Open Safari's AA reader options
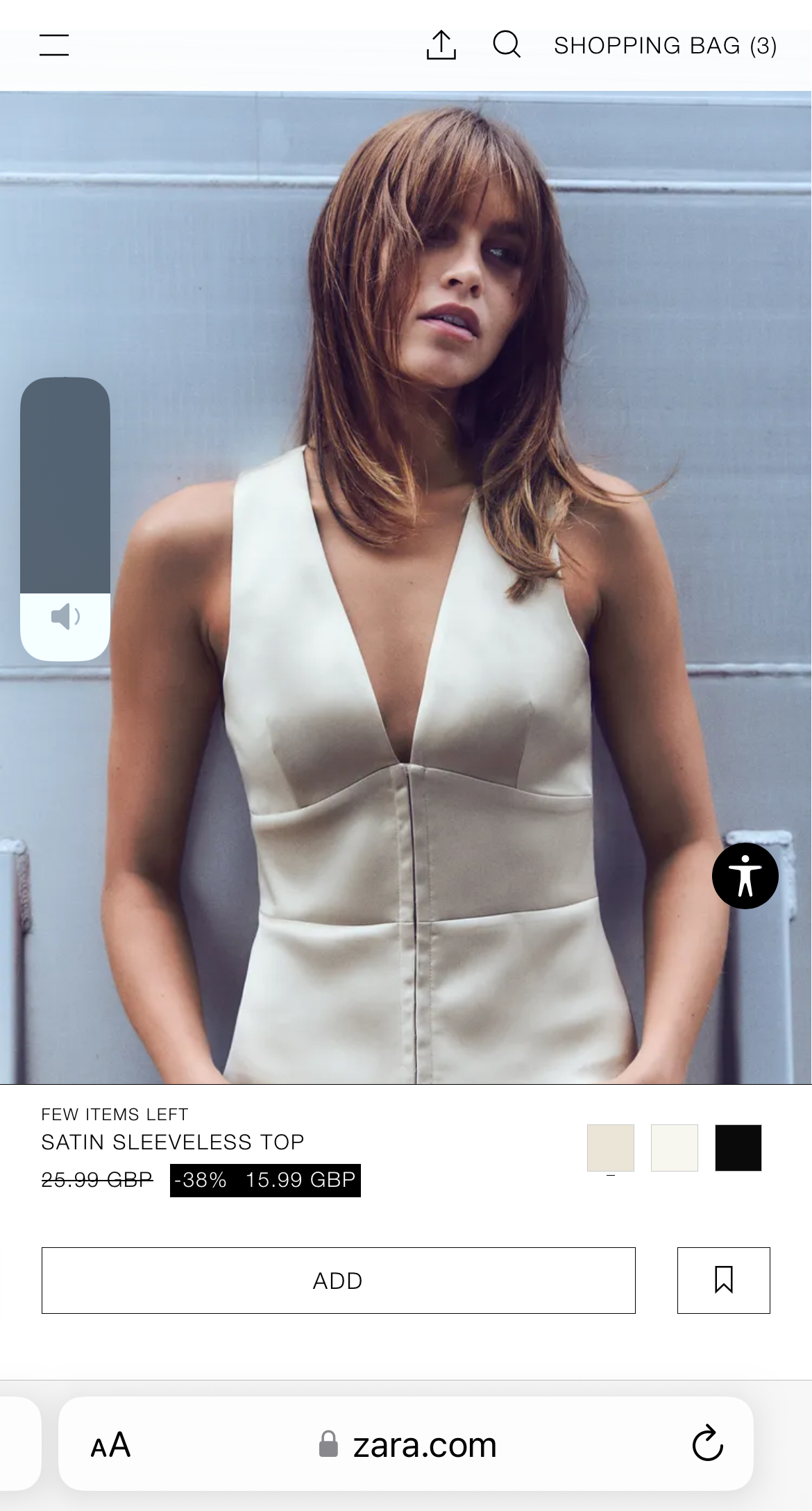The width and height of the screenshot is (812, 1511). (110, 1445)
